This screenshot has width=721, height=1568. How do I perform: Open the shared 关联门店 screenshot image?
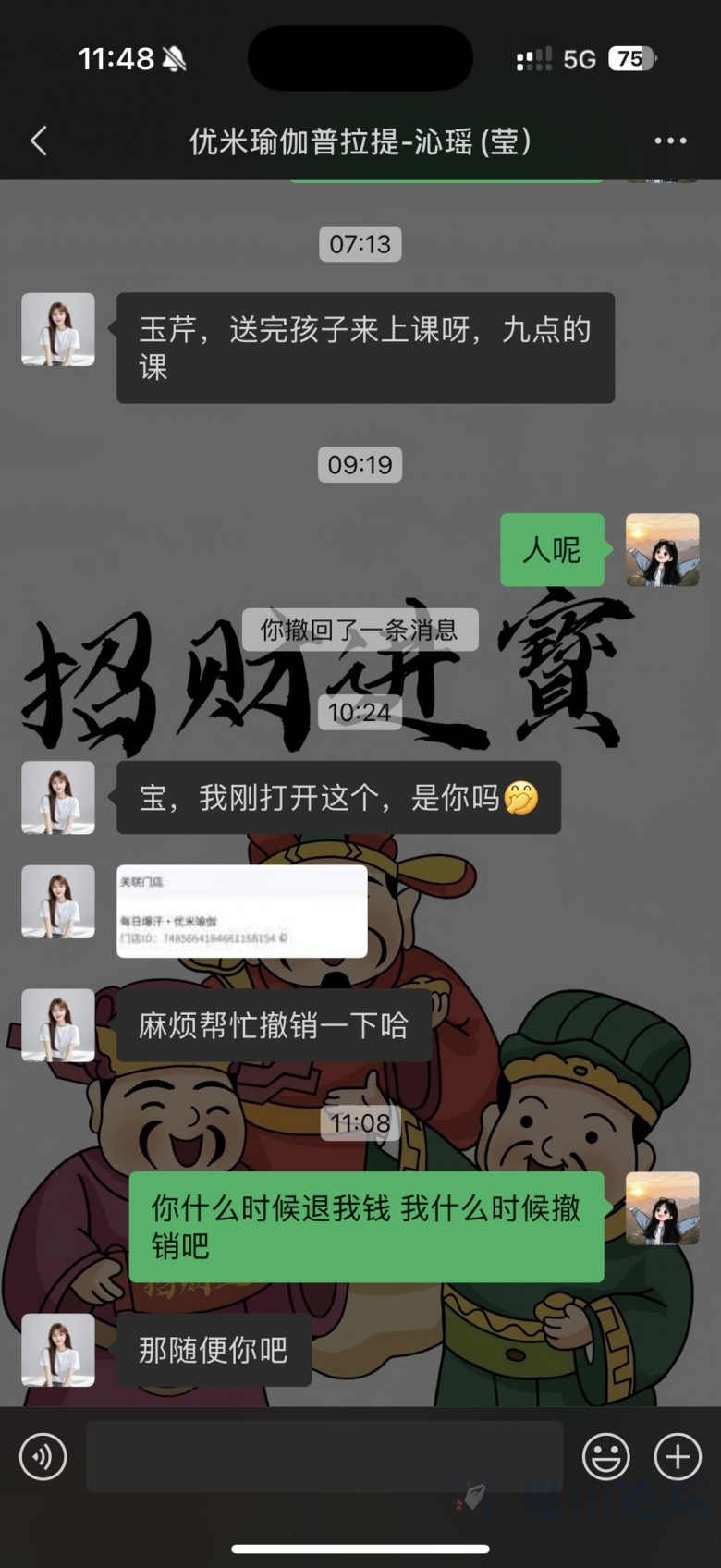click(x=242, y=911)
